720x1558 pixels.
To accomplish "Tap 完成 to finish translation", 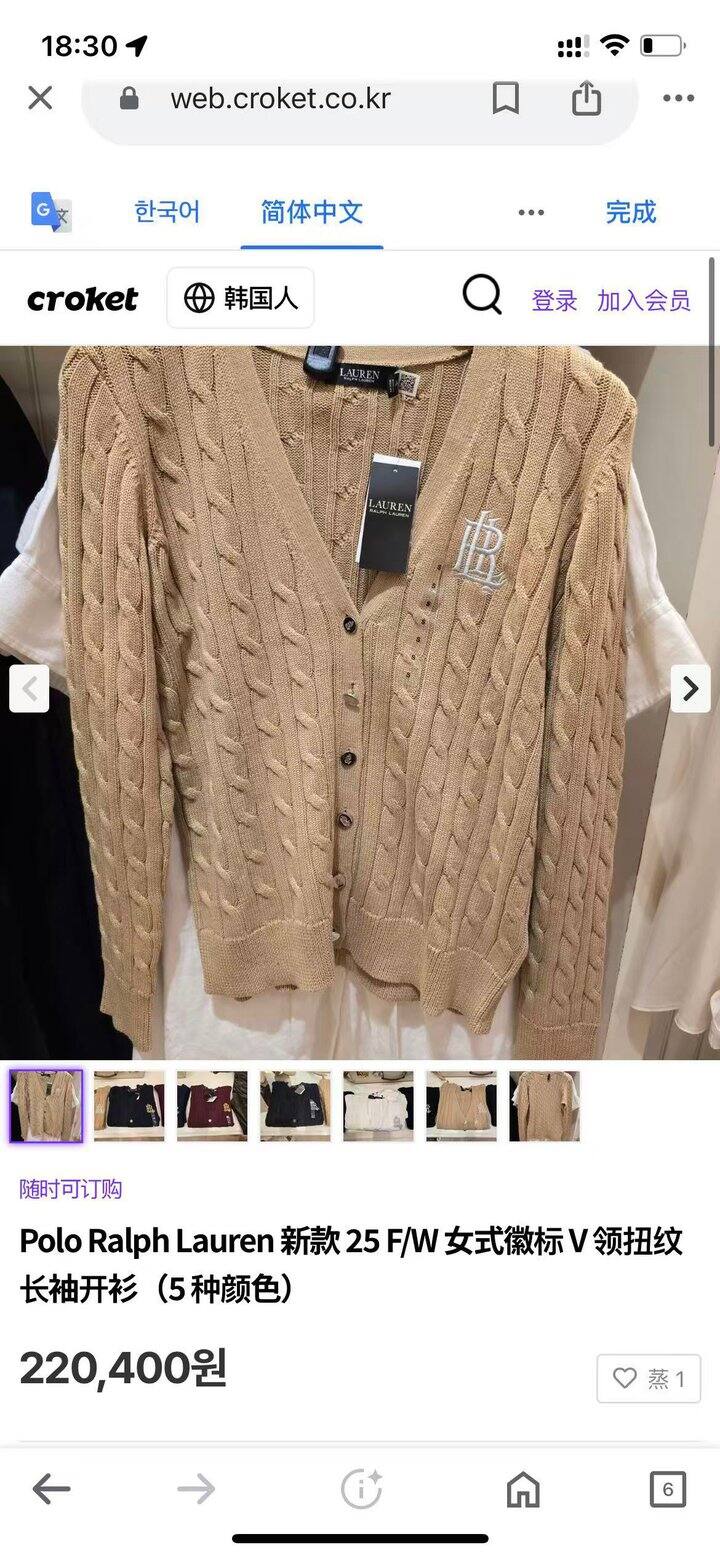I will (630, 212).
